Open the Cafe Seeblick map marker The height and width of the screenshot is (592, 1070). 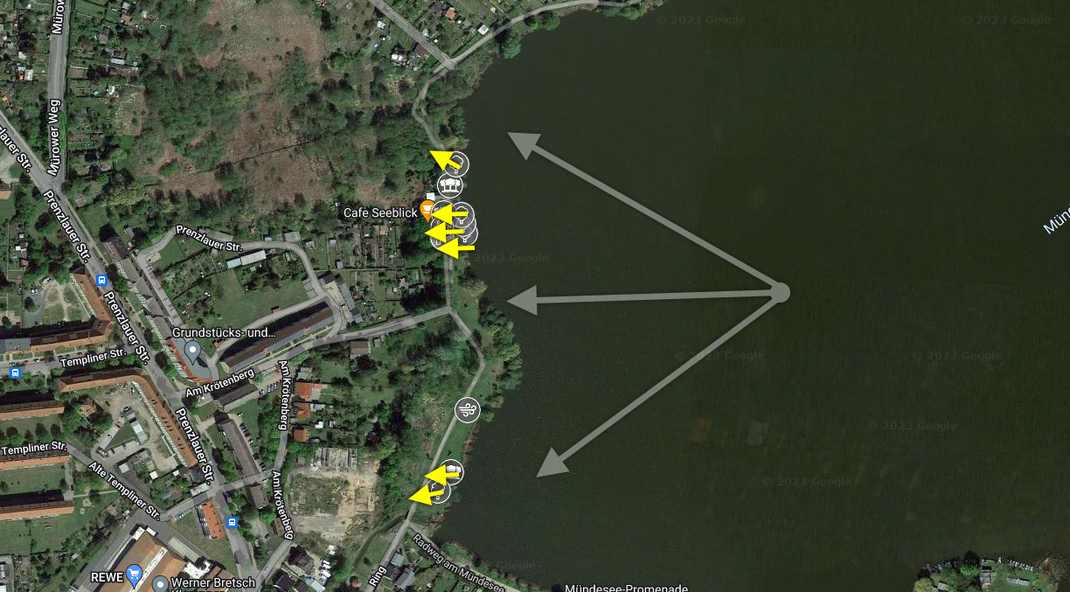427,210
